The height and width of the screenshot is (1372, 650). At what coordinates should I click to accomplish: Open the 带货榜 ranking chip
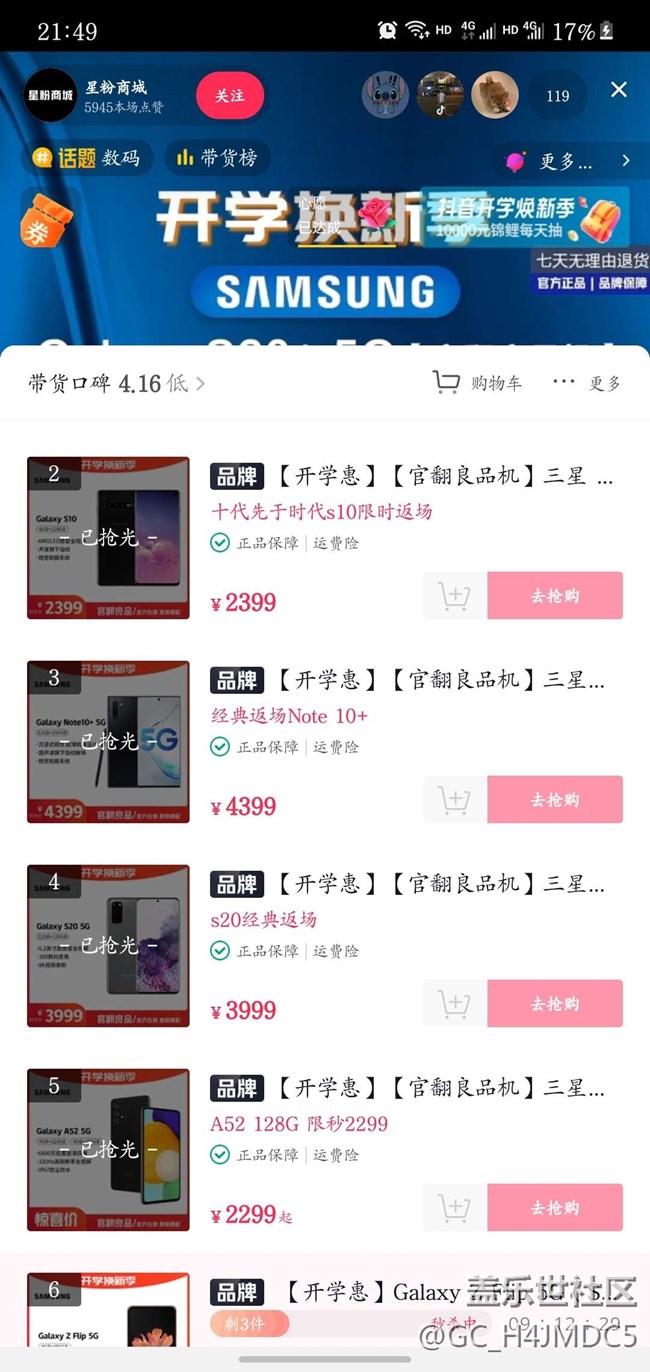[217, 157]
